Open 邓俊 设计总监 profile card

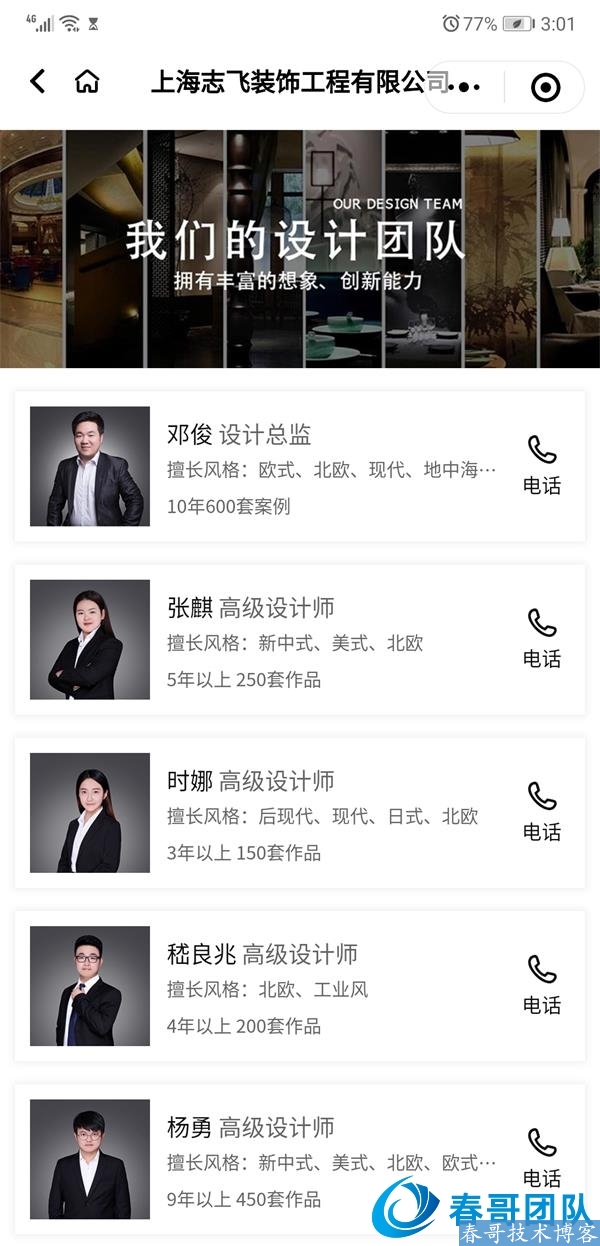pos(300,466)
